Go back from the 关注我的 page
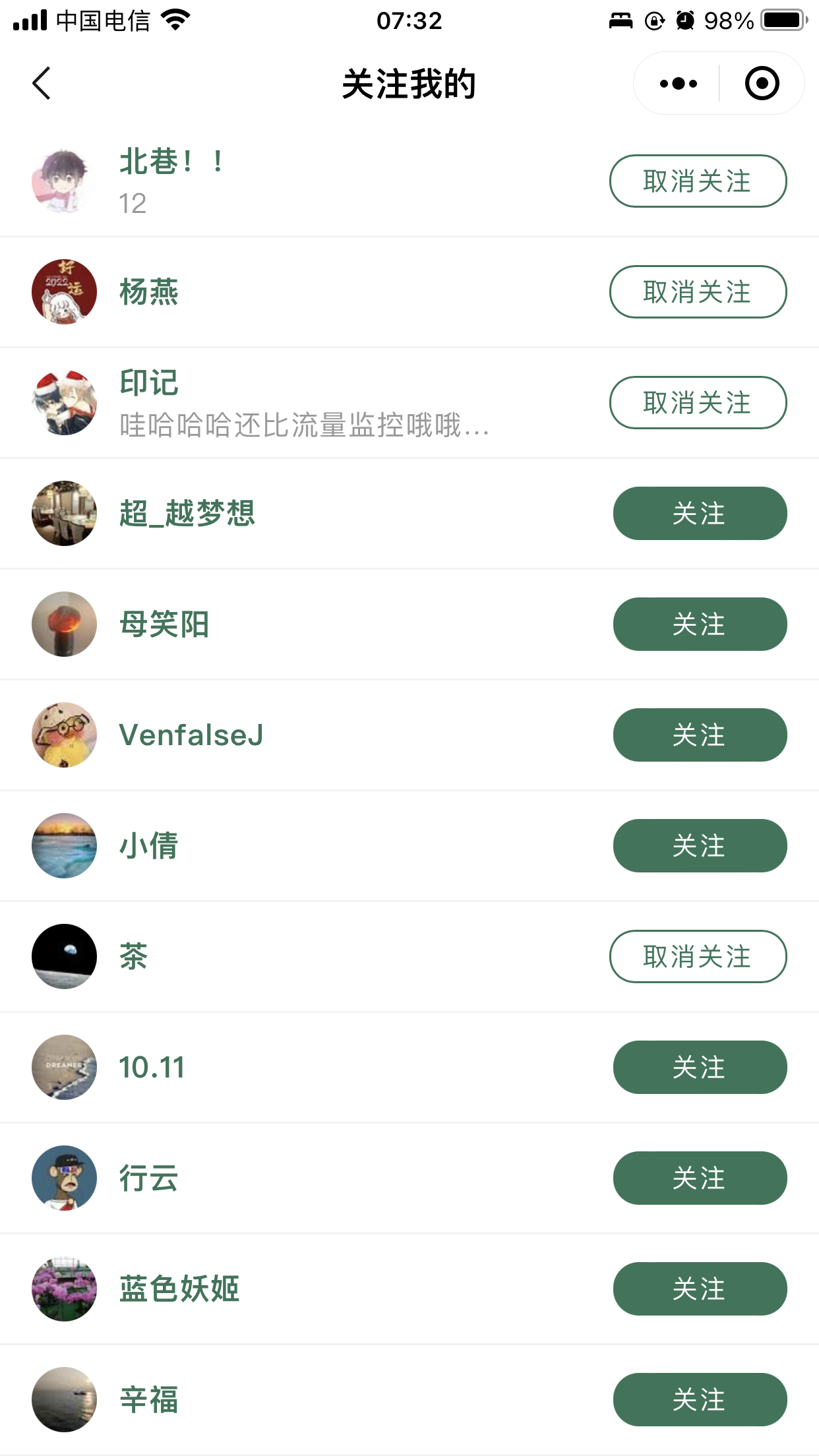The image size is (819, 1456). (42, 84)
